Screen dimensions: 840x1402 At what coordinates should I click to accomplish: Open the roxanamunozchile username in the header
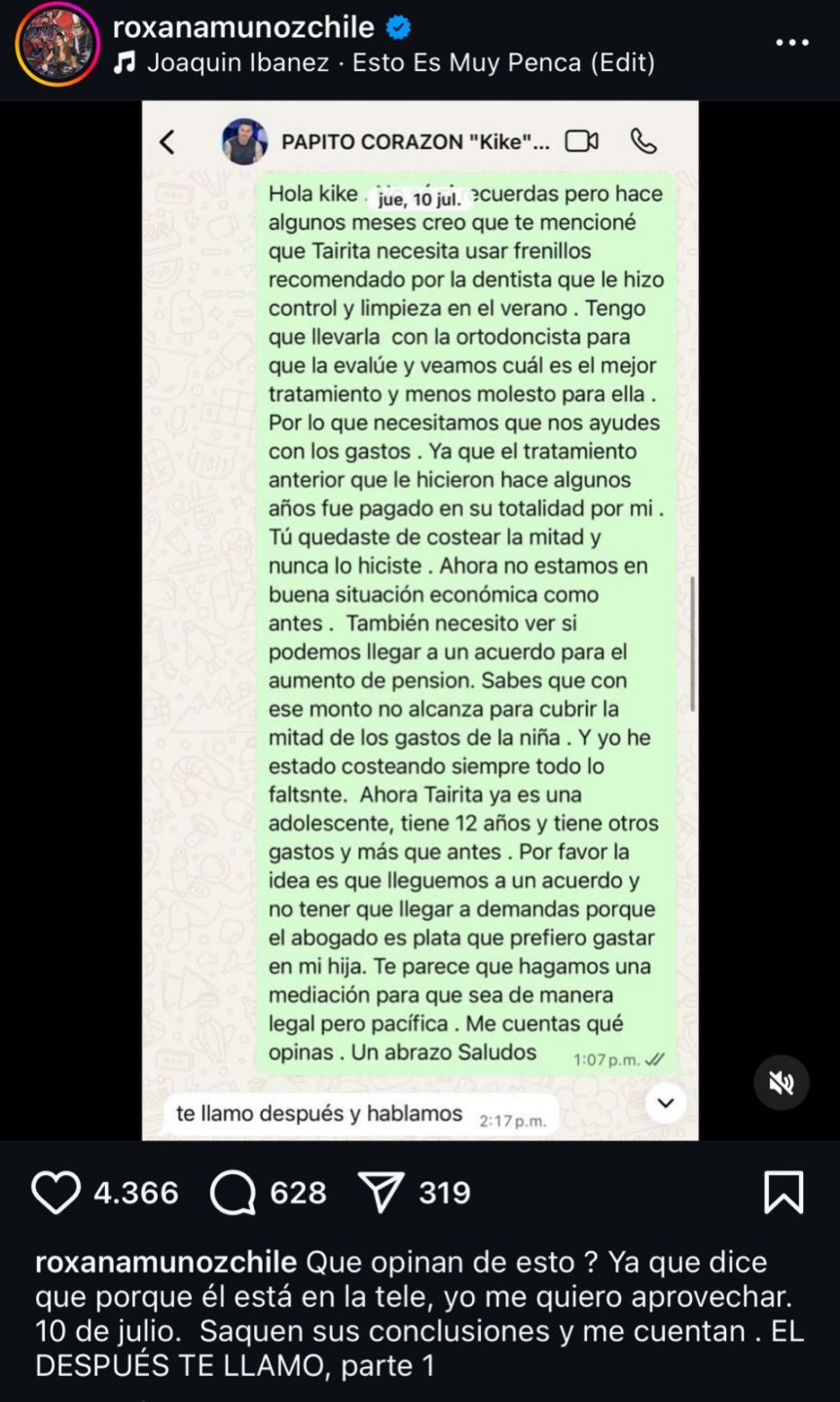(243, 26)
